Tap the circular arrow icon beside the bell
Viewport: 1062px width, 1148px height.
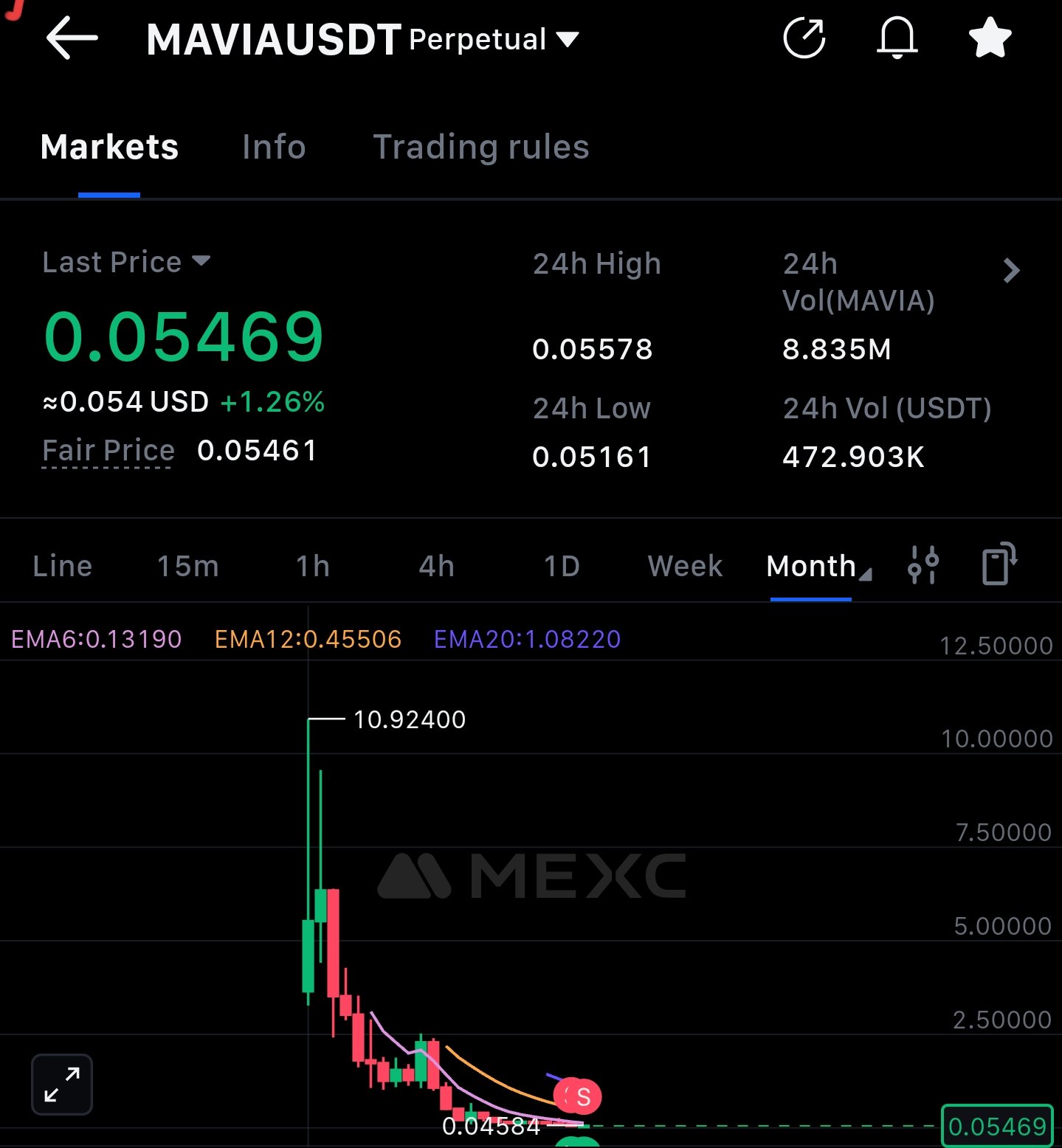804,38
